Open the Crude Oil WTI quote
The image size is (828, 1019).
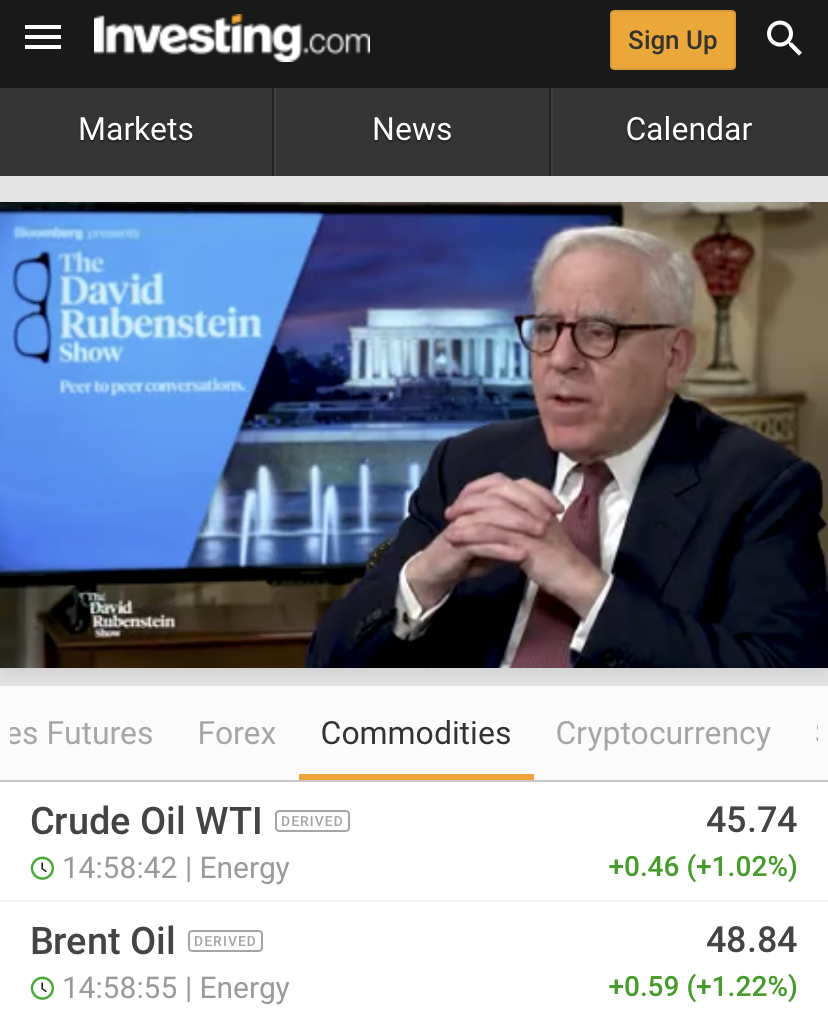[x=146, y=822]
